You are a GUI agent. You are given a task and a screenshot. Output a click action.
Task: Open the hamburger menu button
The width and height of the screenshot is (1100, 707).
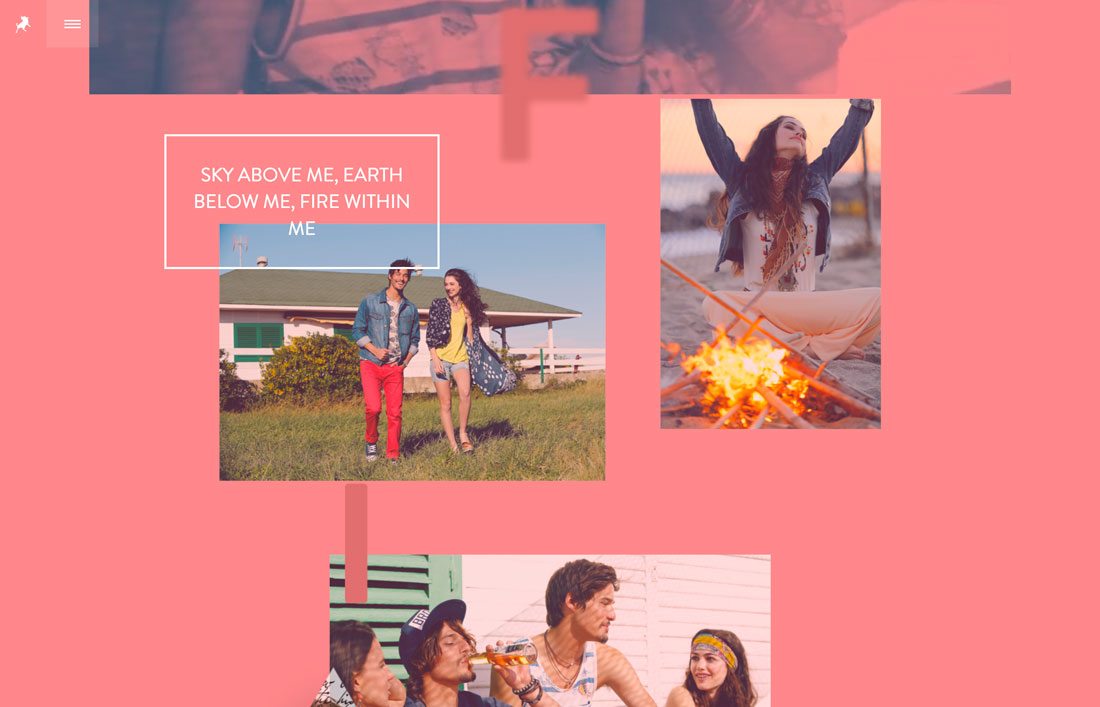coord(72,24)
